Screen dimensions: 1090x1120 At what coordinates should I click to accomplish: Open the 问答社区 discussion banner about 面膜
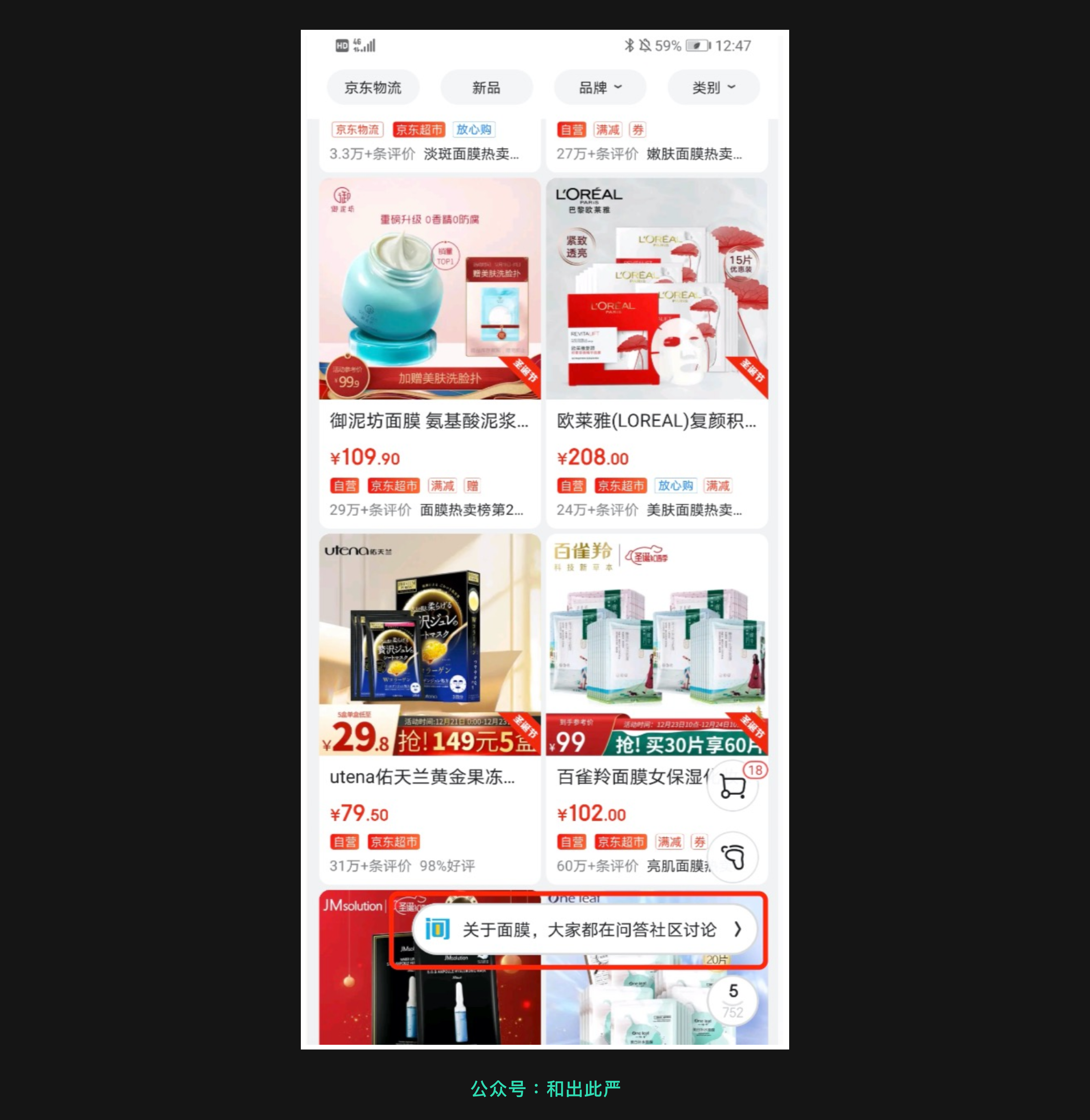click(584, 929)
